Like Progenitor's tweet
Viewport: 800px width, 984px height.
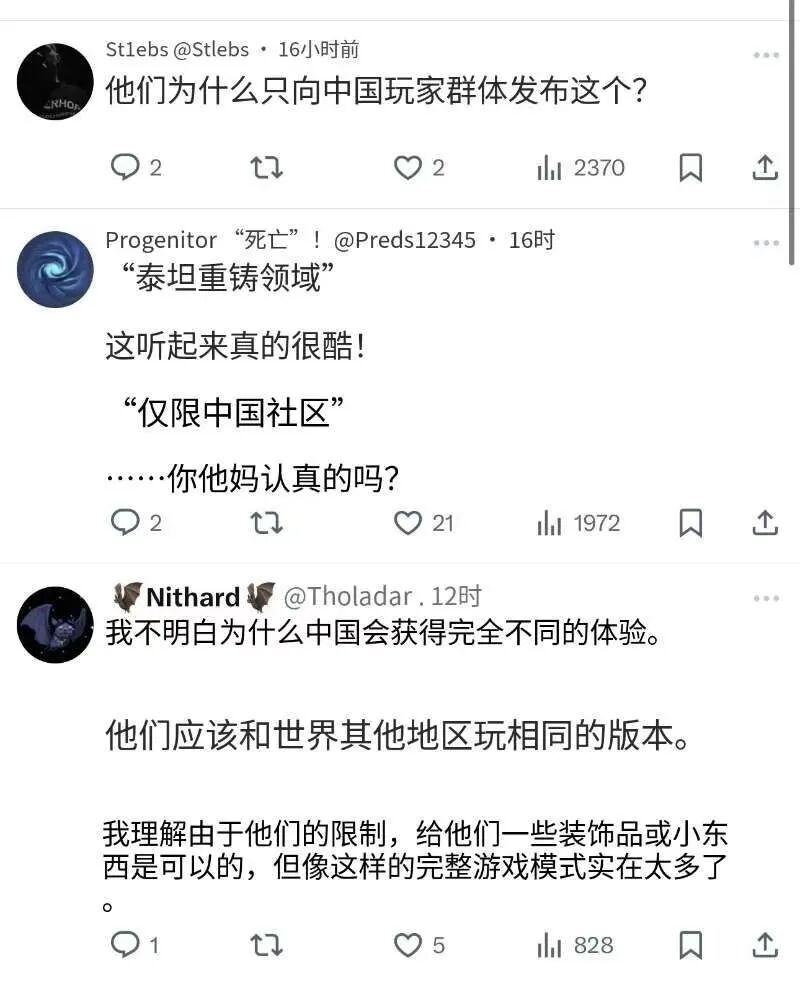coord(406,521)
